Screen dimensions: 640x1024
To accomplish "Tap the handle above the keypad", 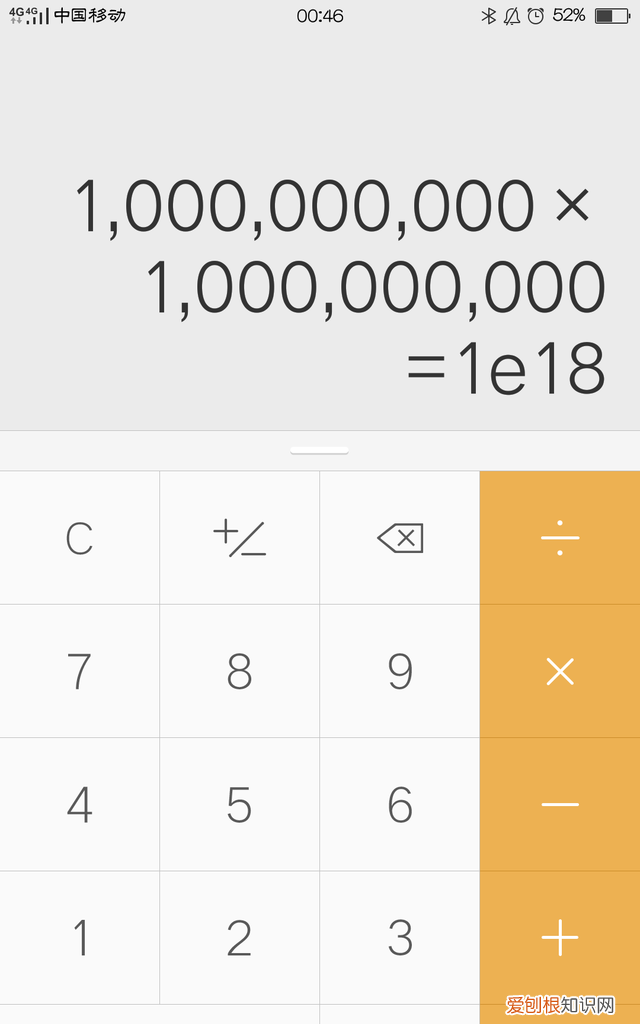I will tap(320, 450).
